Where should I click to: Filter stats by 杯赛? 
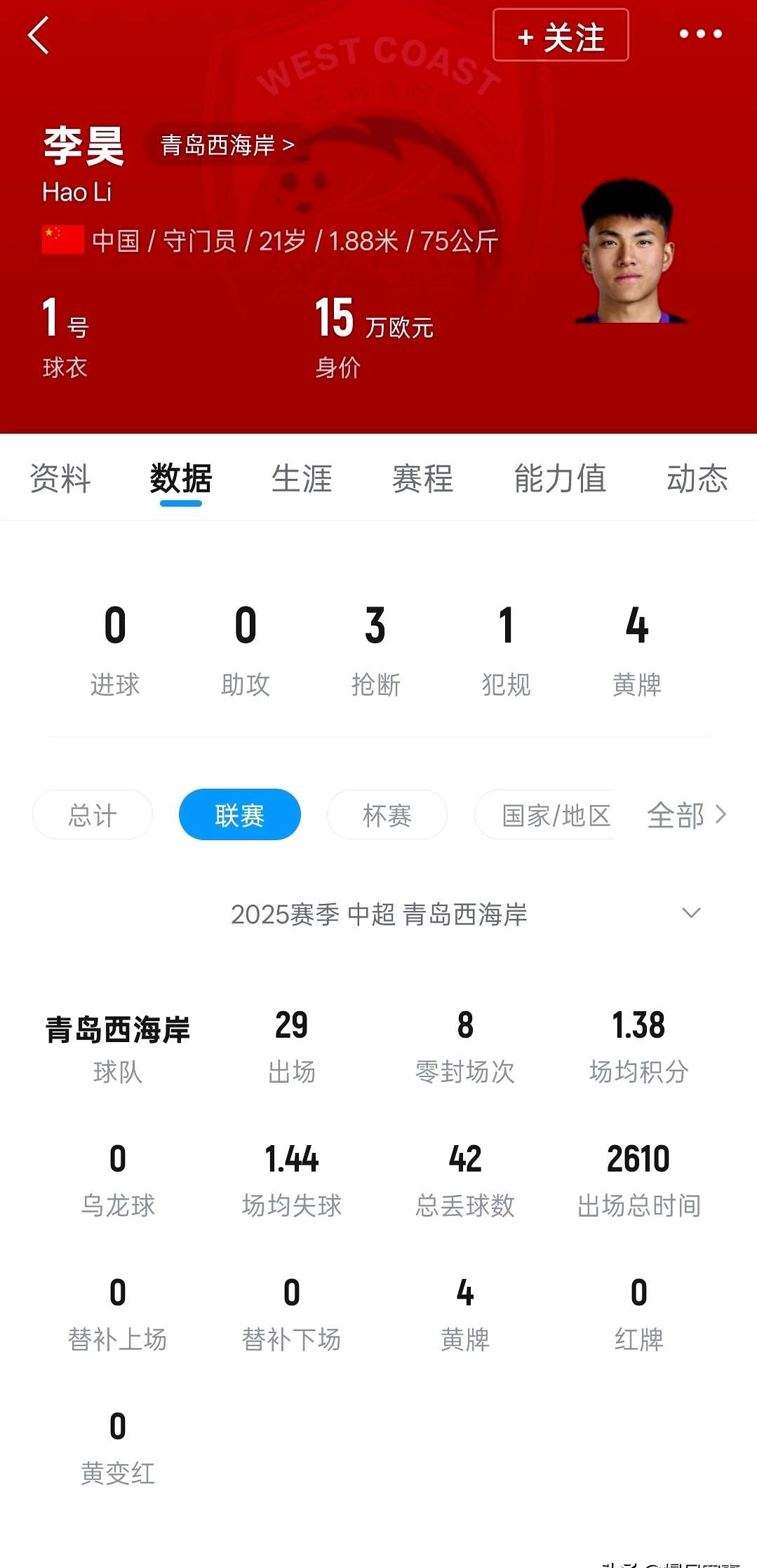[x=387, y=815]
